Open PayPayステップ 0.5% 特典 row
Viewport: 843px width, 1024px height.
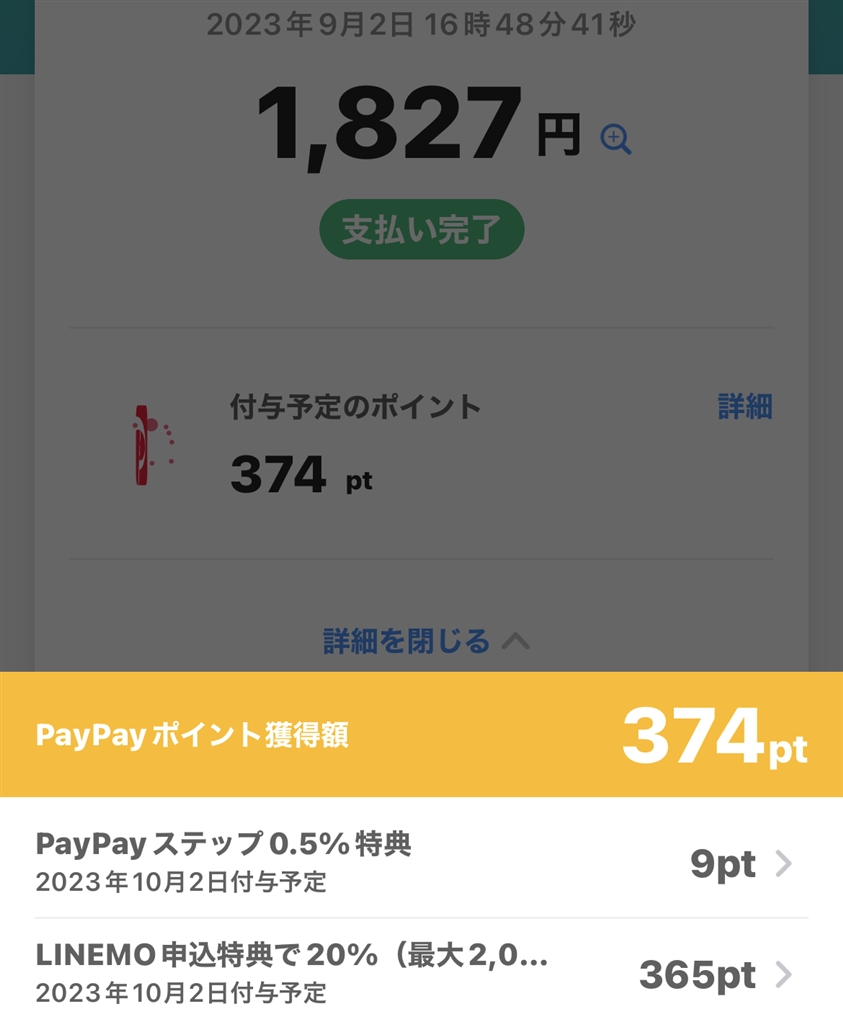[x=421, y=862]
